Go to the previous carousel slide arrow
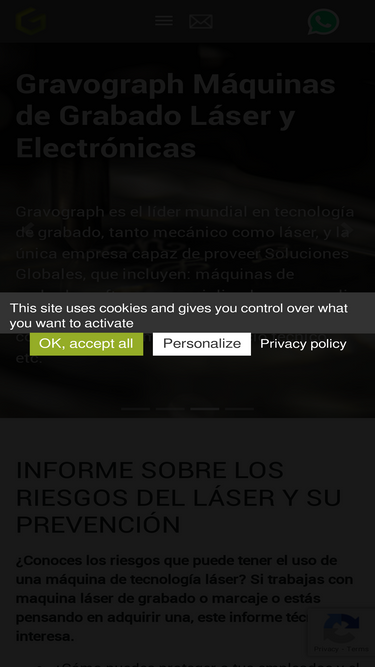The height and width of the screenshot is (667, 375). click(28, 229)
